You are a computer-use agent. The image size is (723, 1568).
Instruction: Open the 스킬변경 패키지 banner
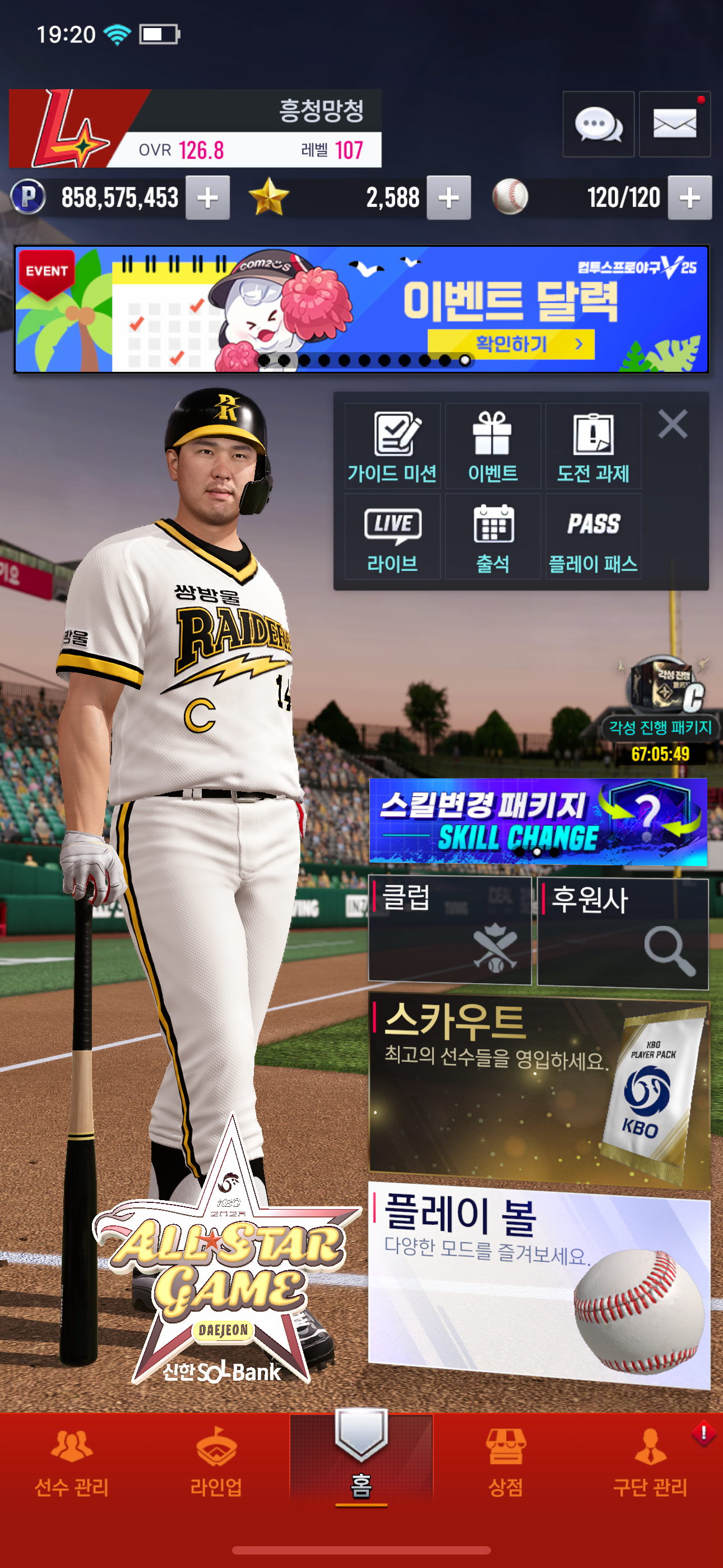(x=538, y=821)
